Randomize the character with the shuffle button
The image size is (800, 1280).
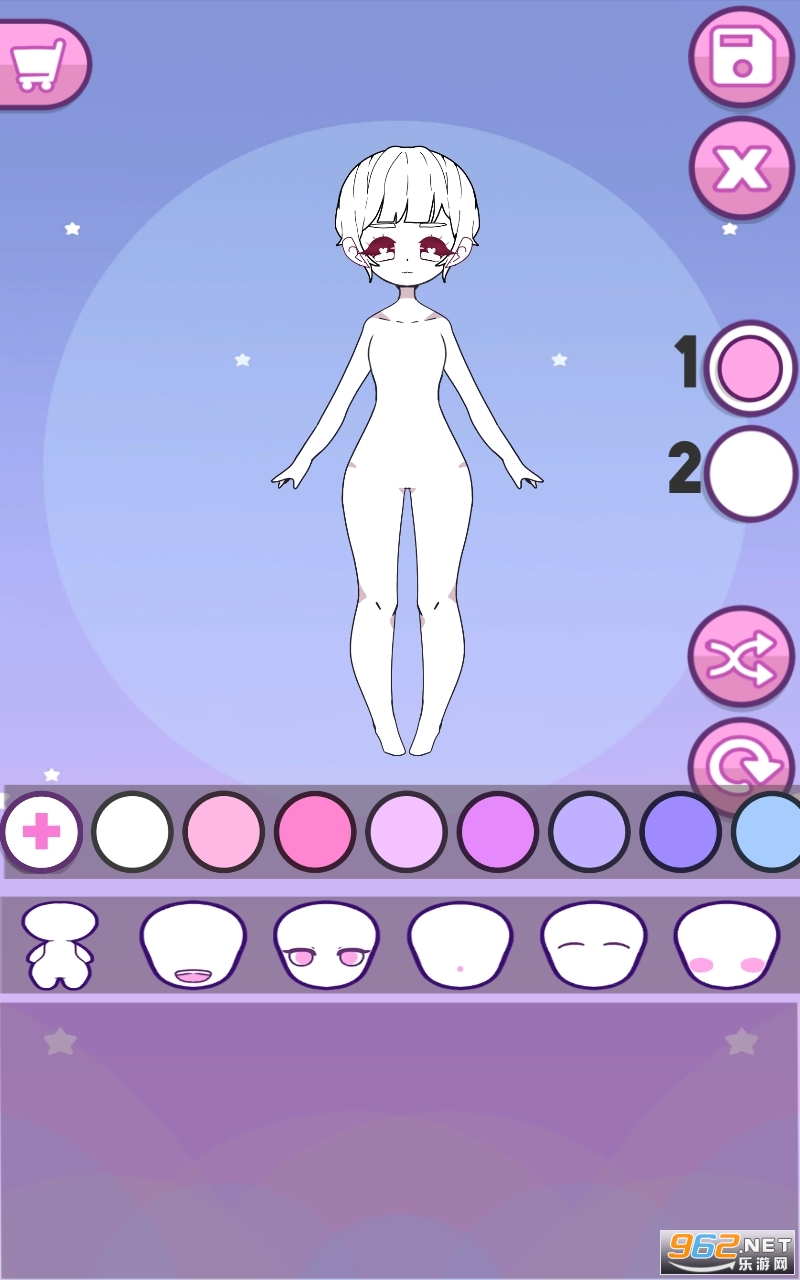[x=740, y=657]
